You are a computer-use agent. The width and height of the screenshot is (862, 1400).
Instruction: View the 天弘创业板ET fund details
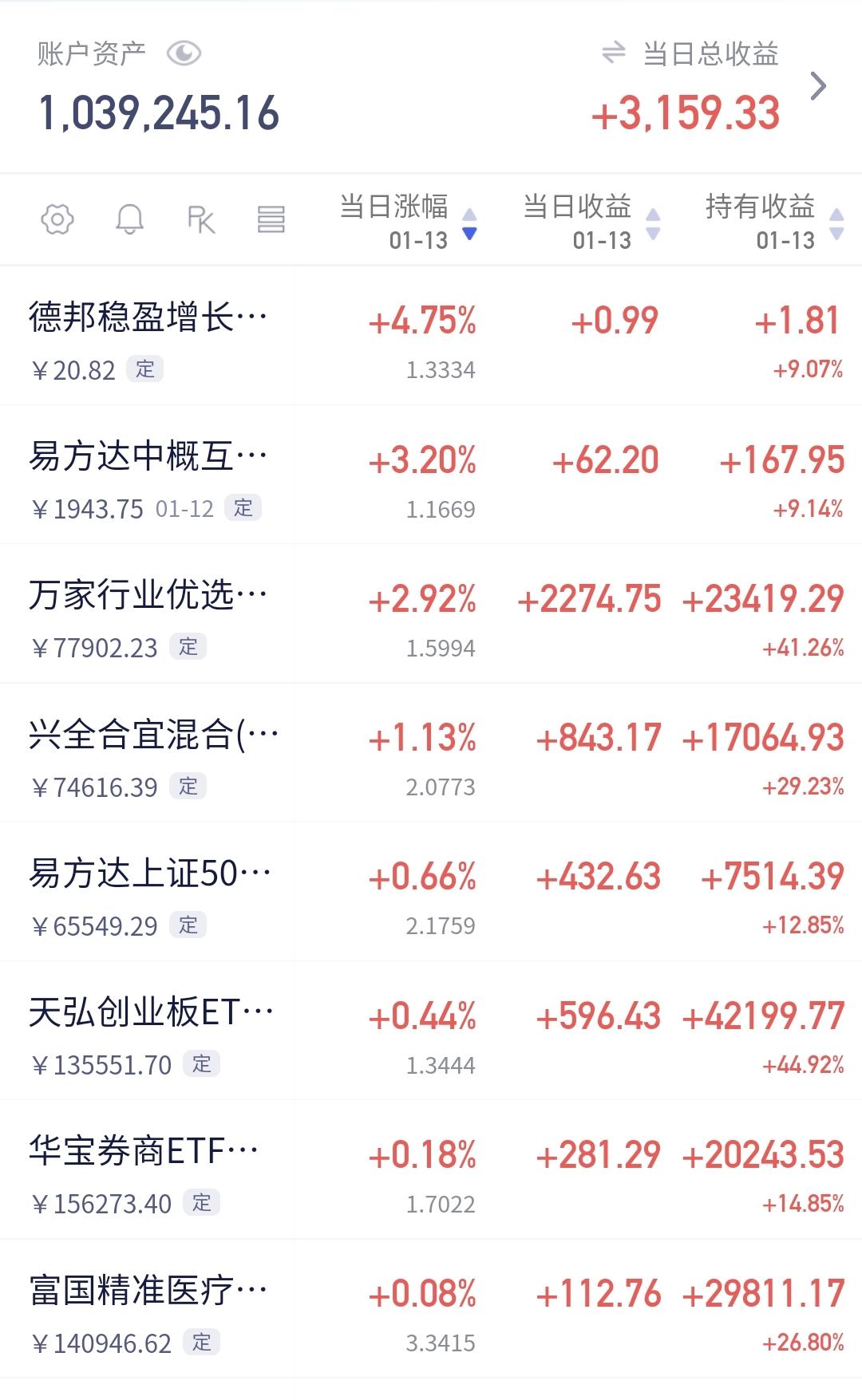tap(431, 1031)
